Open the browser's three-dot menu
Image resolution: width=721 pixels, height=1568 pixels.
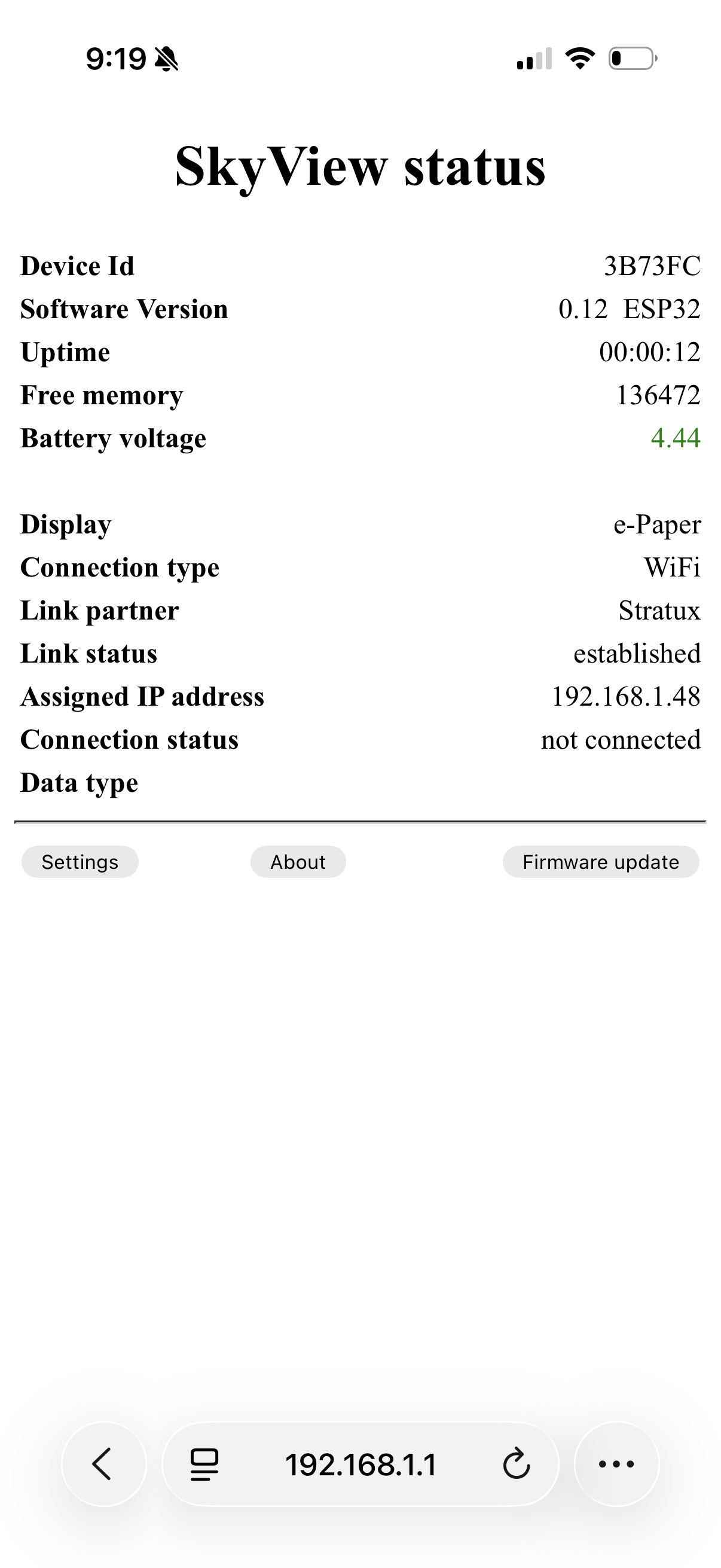(x=616, y=1464)
